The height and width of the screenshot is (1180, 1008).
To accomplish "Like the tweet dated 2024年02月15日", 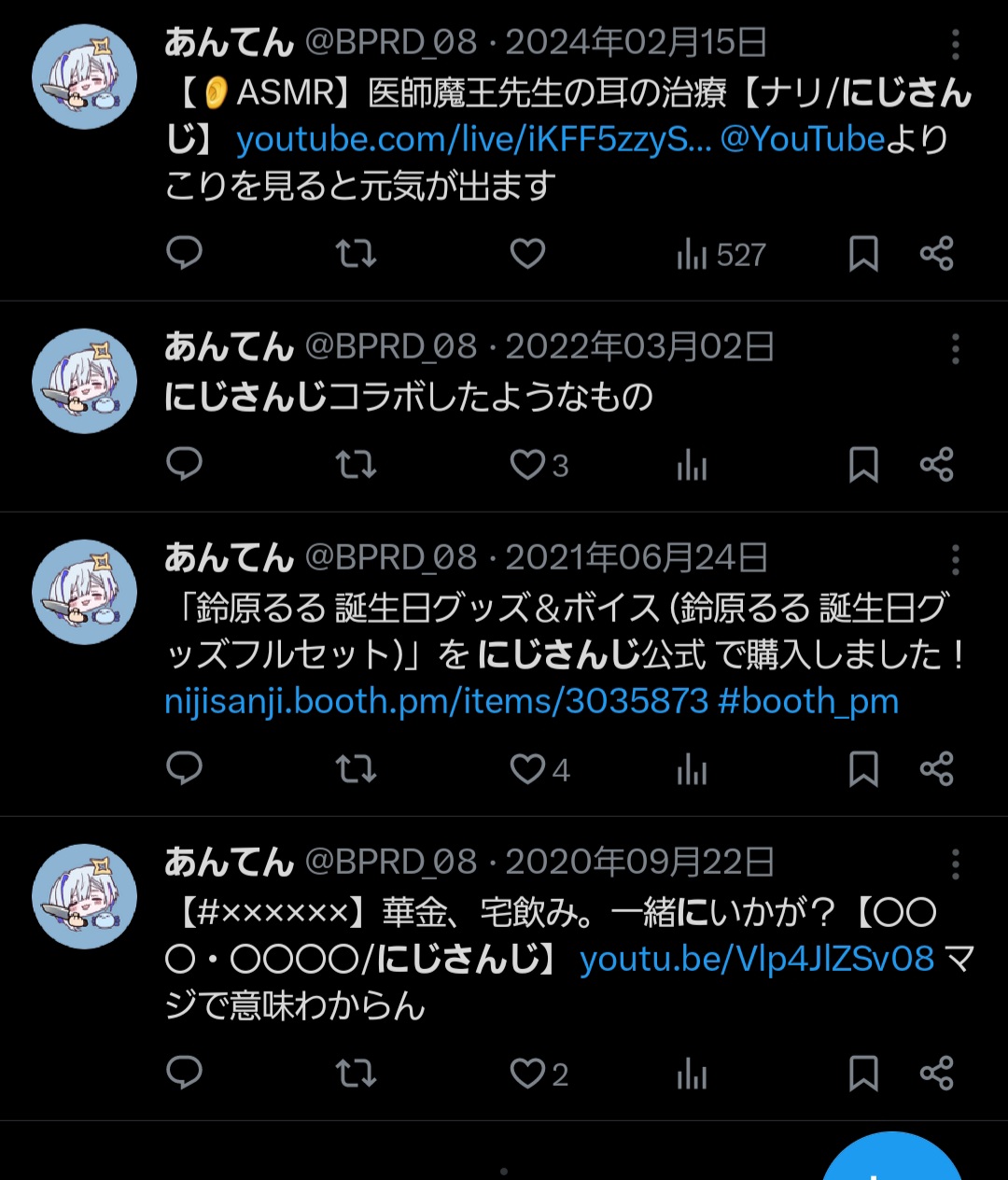I will point(527,254).
